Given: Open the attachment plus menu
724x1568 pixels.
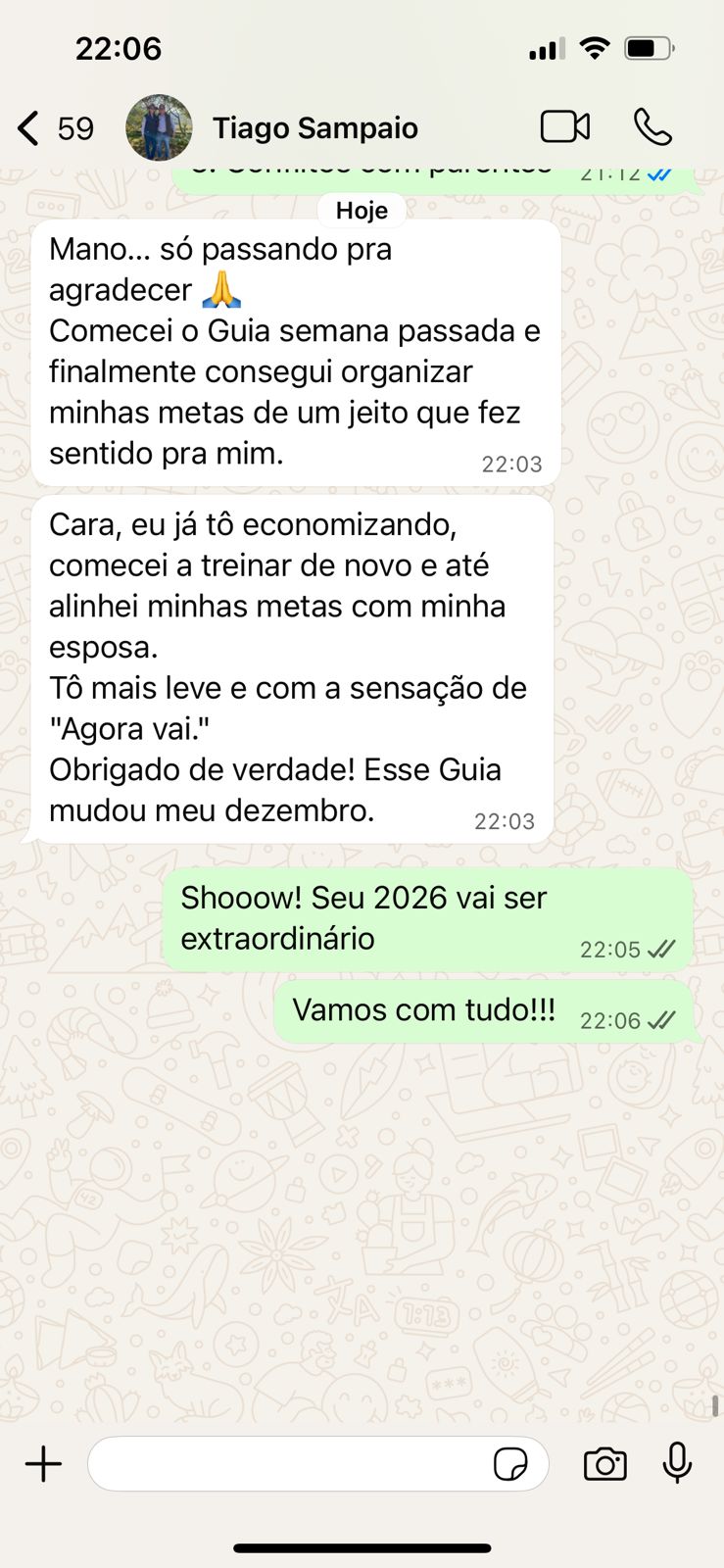Looking at the screenshot, I should tap(43, 1464).
